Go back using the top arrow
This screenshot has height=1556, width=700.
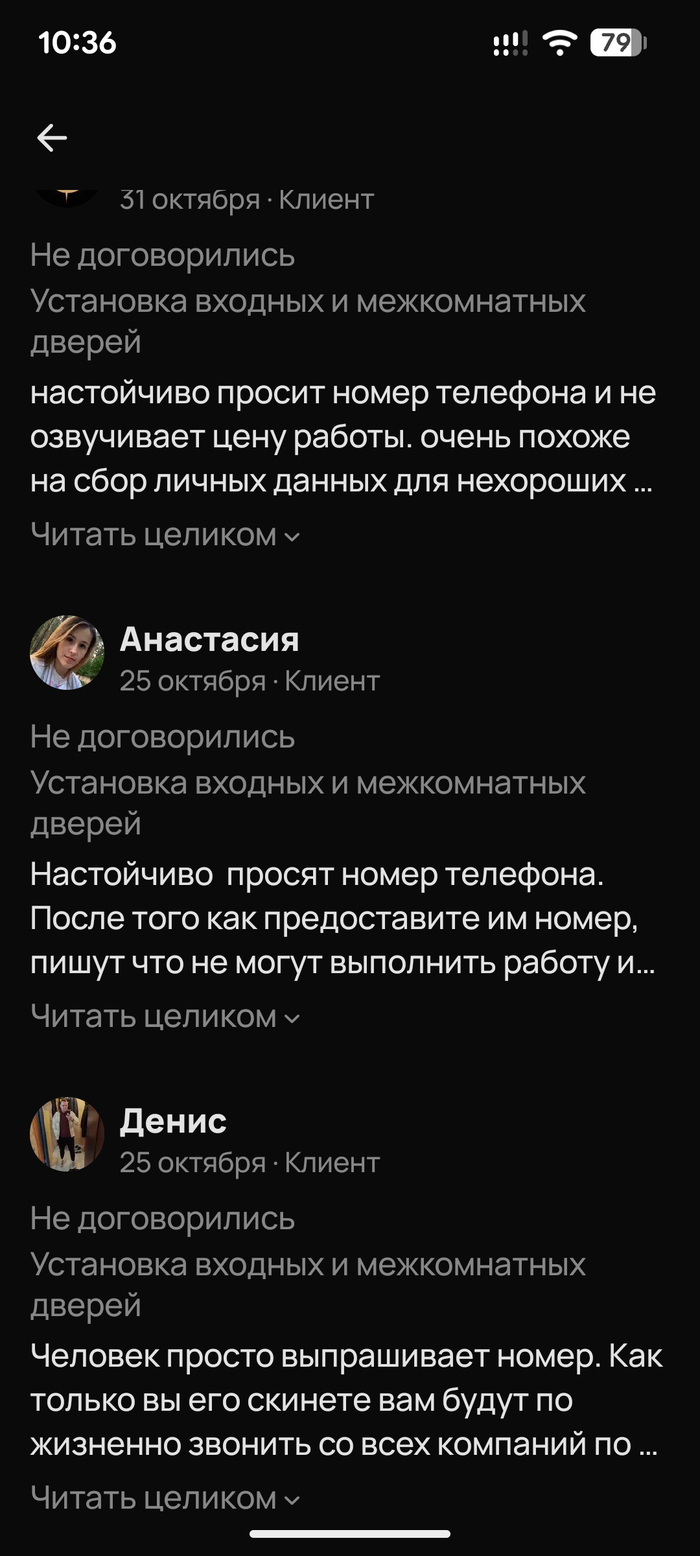click(52, 138)
